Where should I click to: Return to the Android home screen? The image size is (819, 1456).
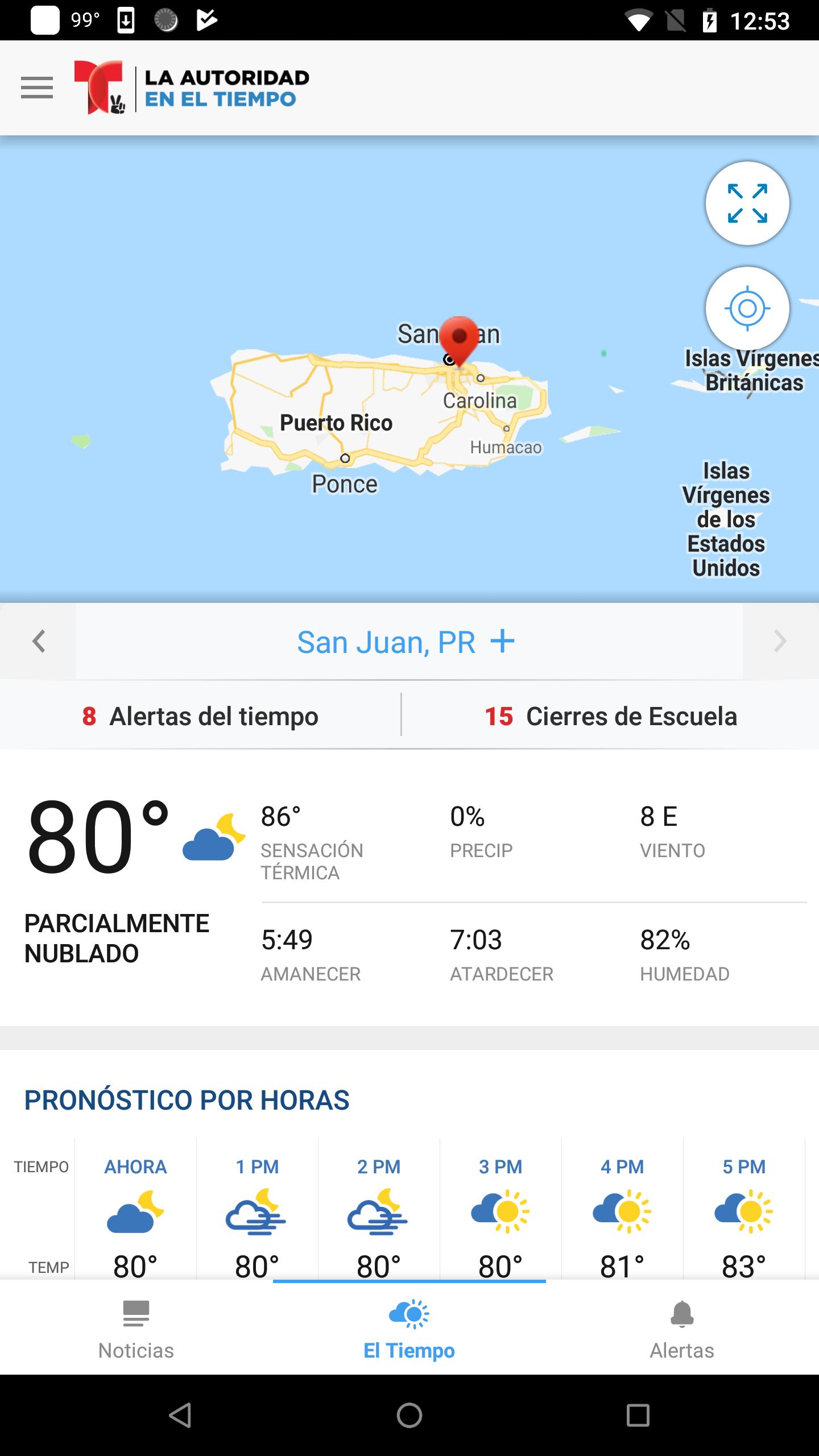[x=409, y=1415]
